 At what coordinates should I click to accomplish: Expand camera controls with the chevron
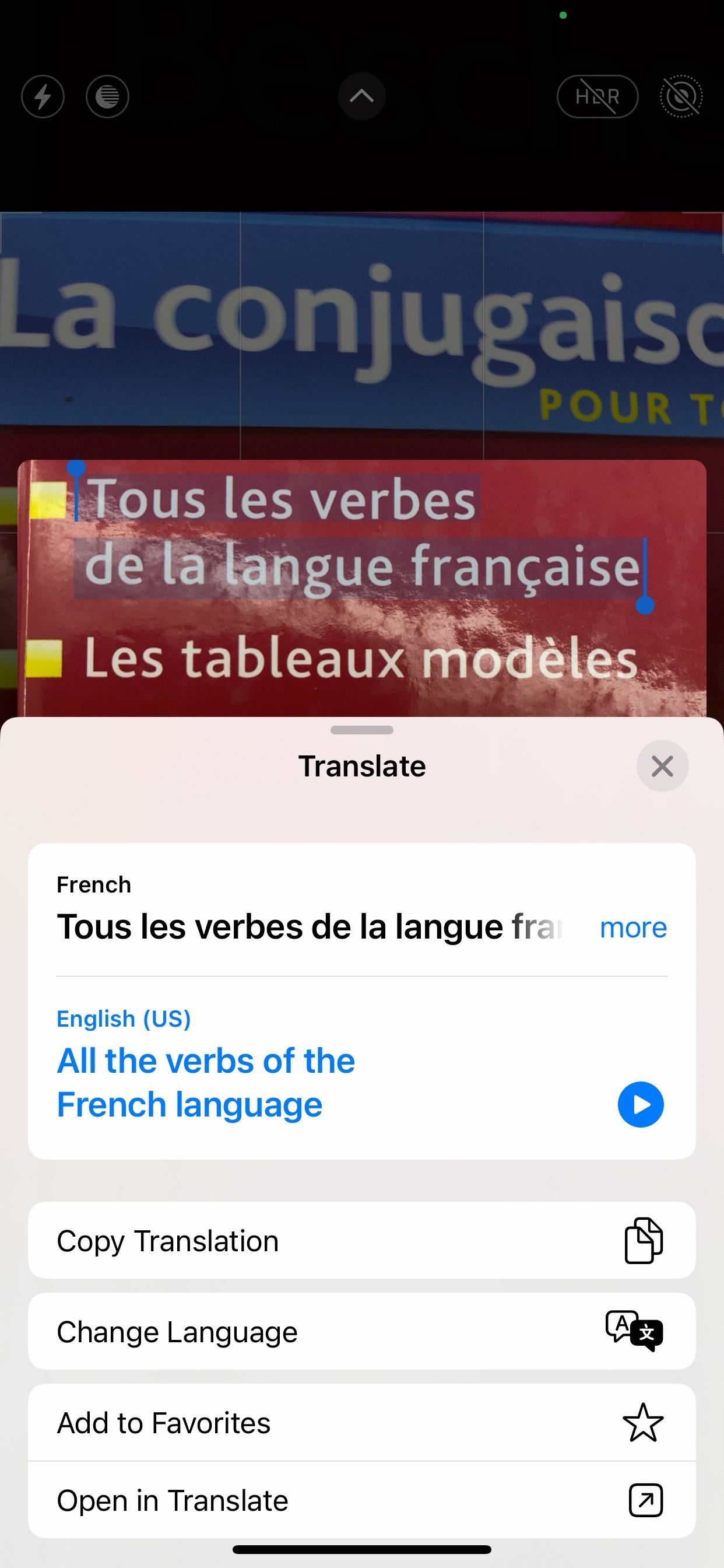(361, 96)
